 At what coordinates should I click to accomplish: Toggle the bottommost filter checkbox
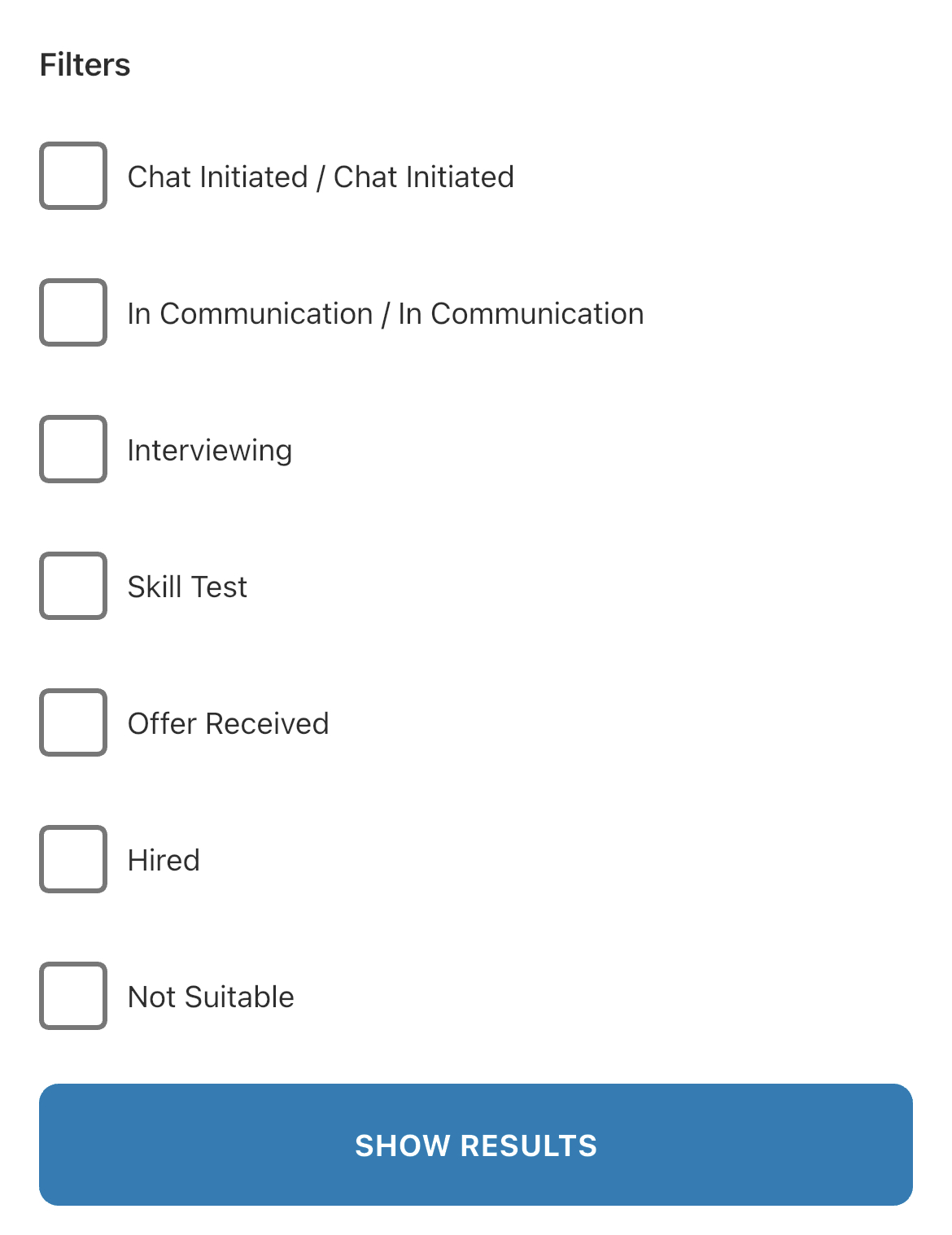pos(72,997)
